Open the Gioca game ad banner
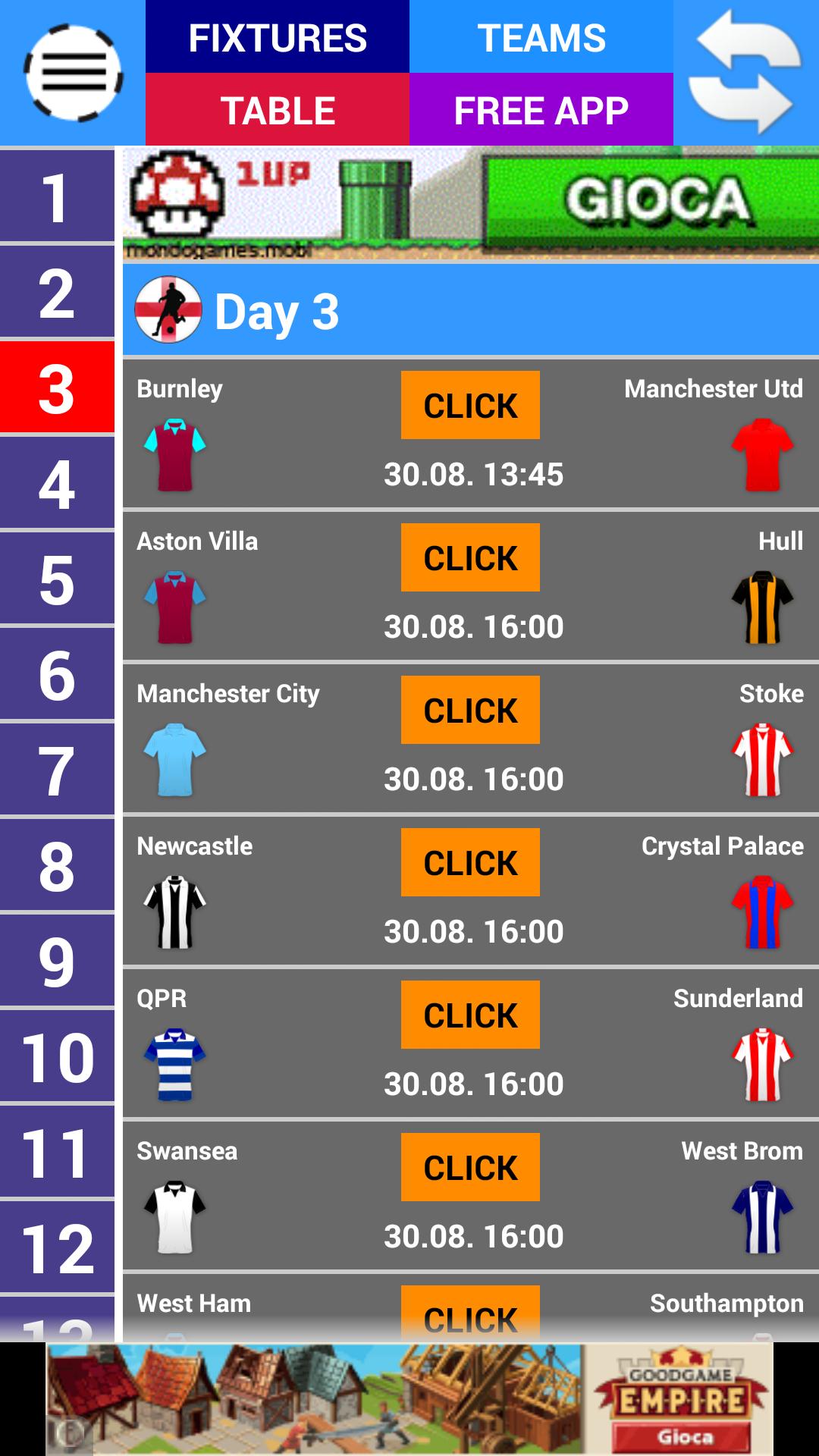 tap(470, 203)
